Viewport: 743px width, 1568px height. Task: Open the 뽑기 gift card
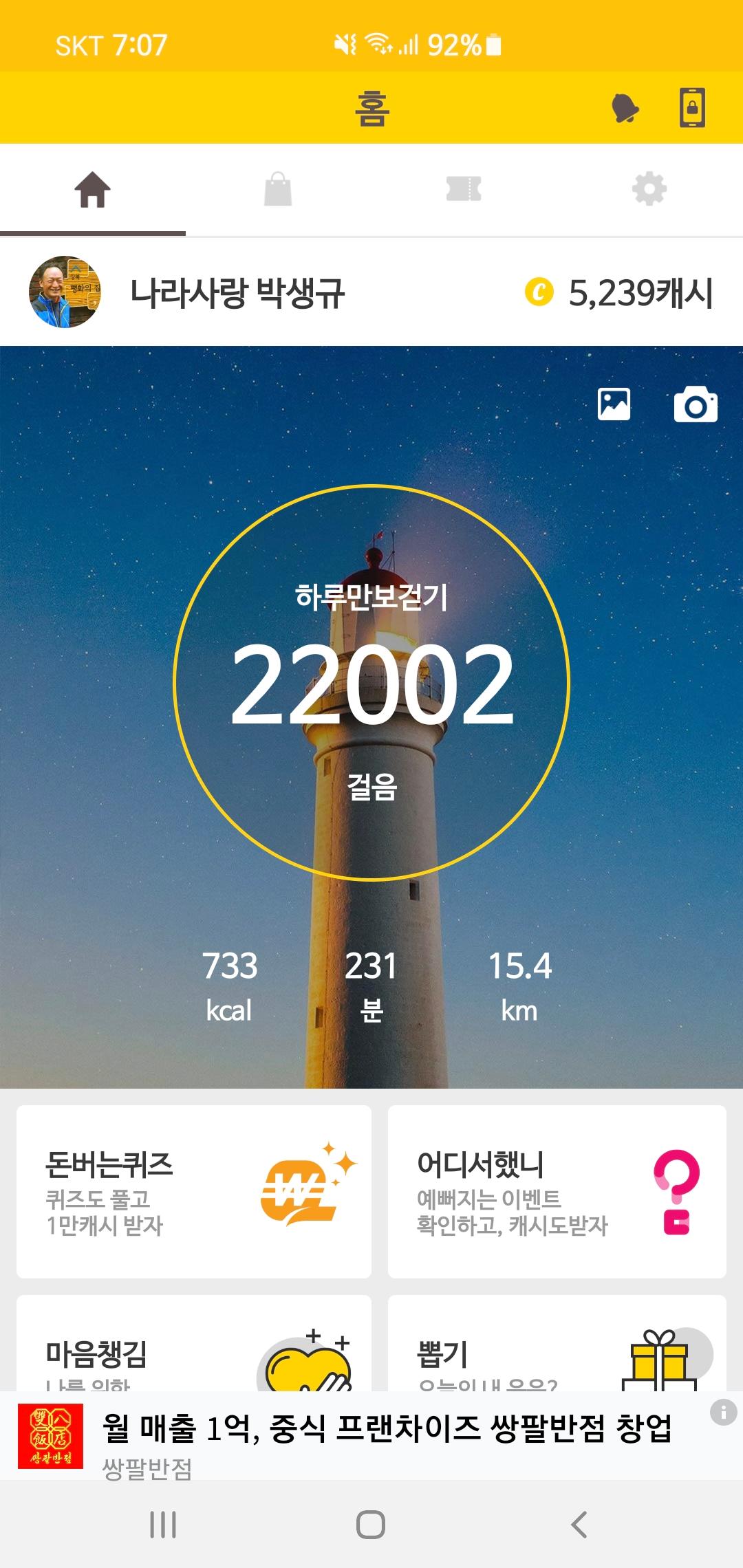coord(557,1344)
